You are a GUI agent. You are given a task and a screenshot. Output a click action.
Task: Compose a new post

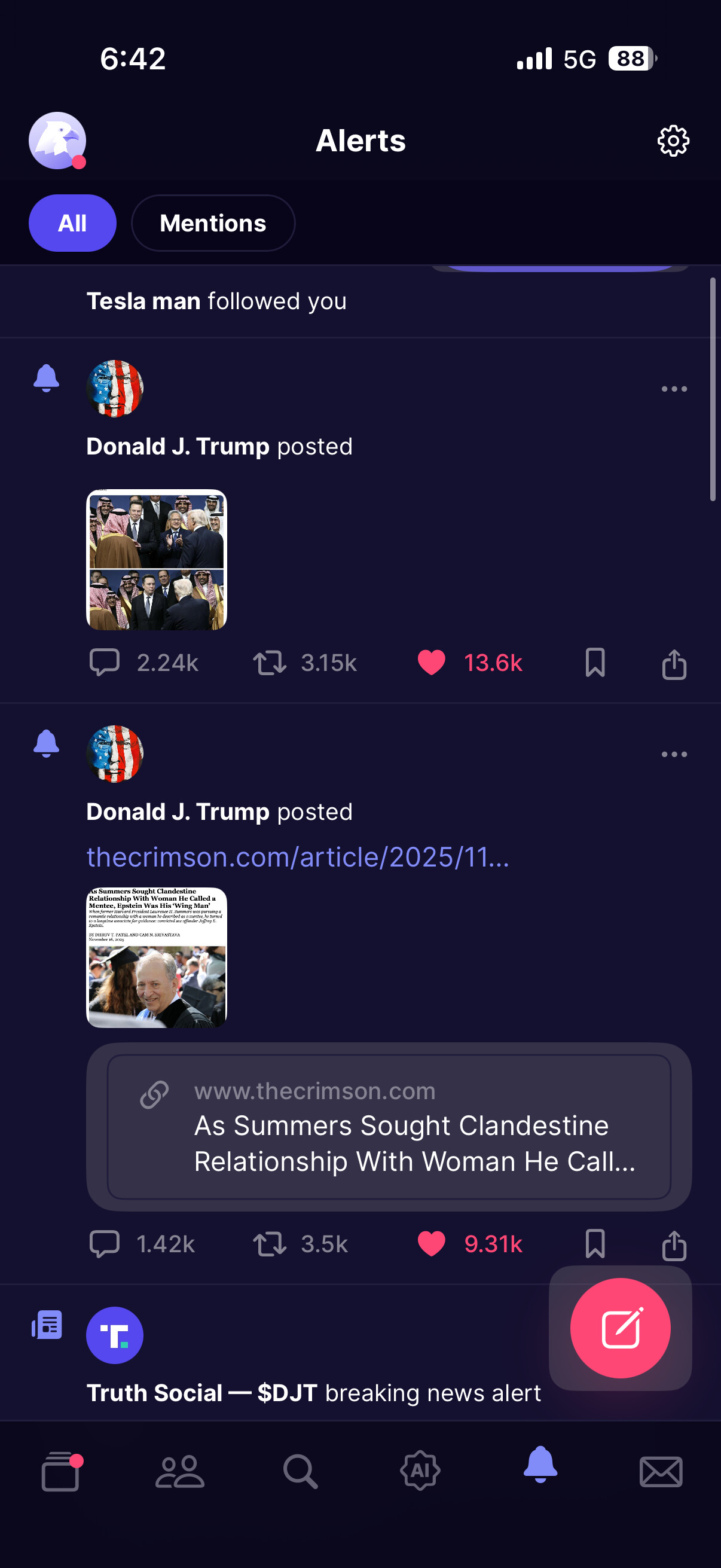620,1328
